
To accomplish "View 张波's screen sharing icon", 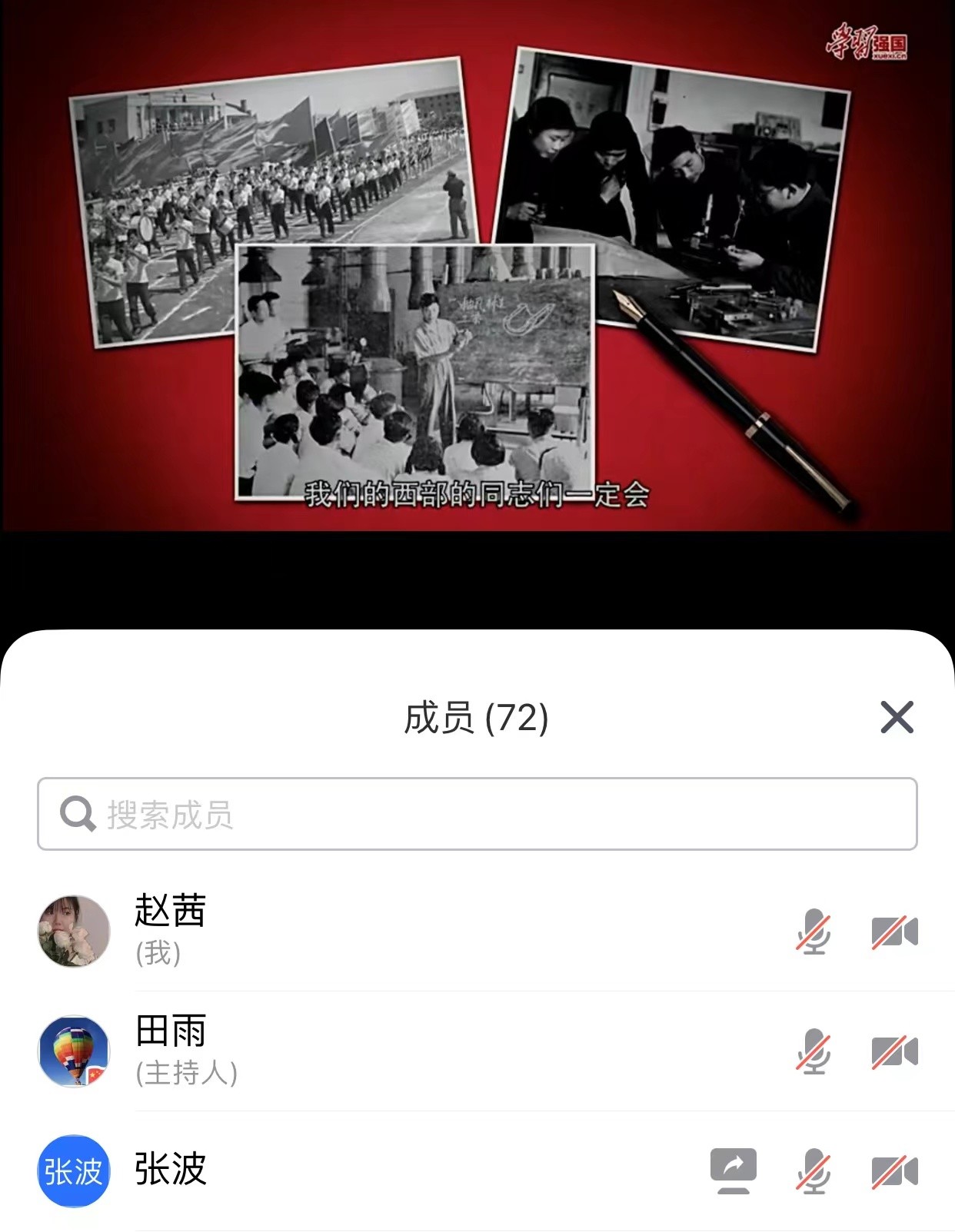I will point(733,1171).
